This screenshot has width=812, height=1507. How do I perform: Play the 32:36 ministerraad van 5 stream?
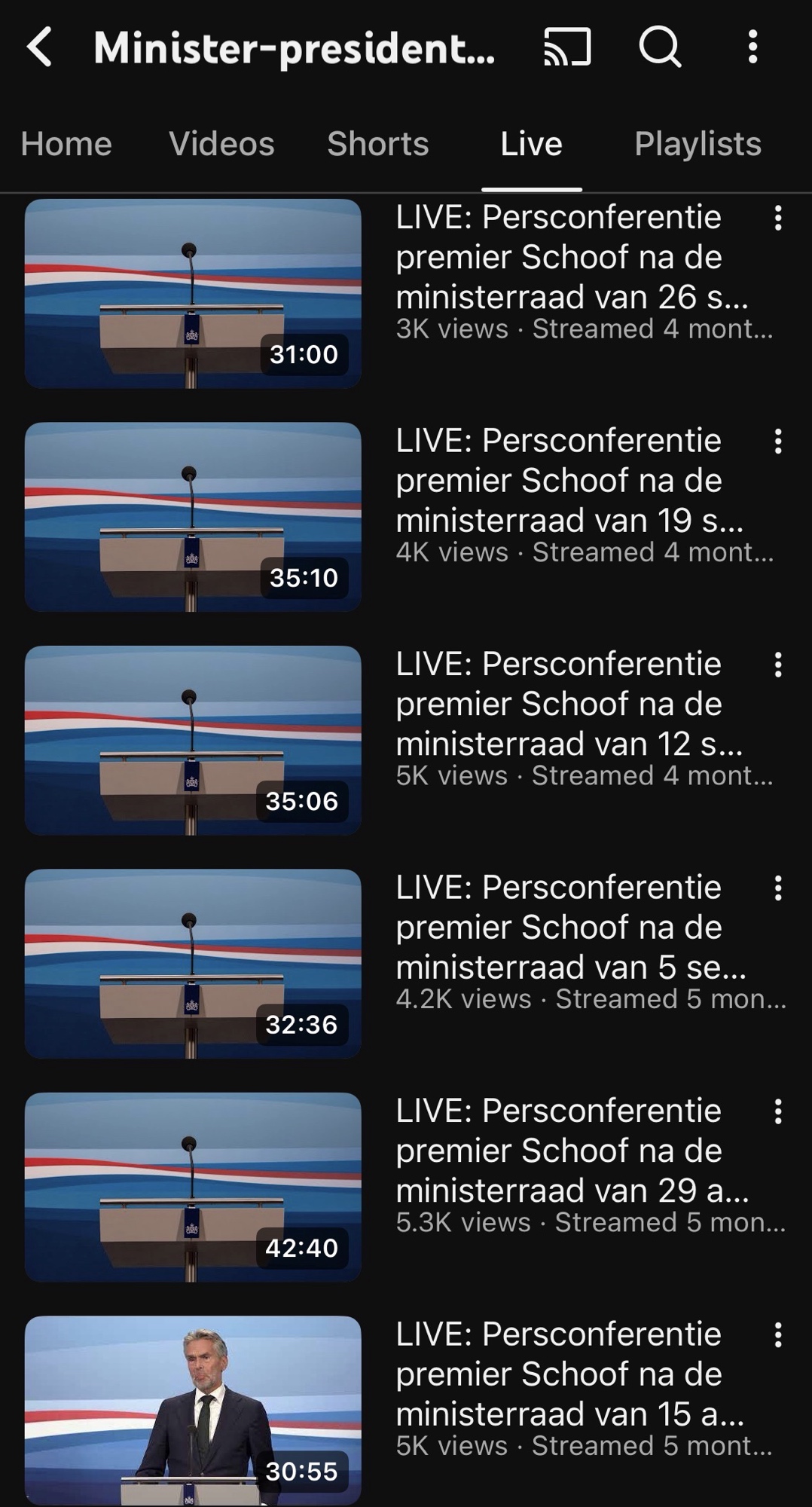click(x=193, y=964)
